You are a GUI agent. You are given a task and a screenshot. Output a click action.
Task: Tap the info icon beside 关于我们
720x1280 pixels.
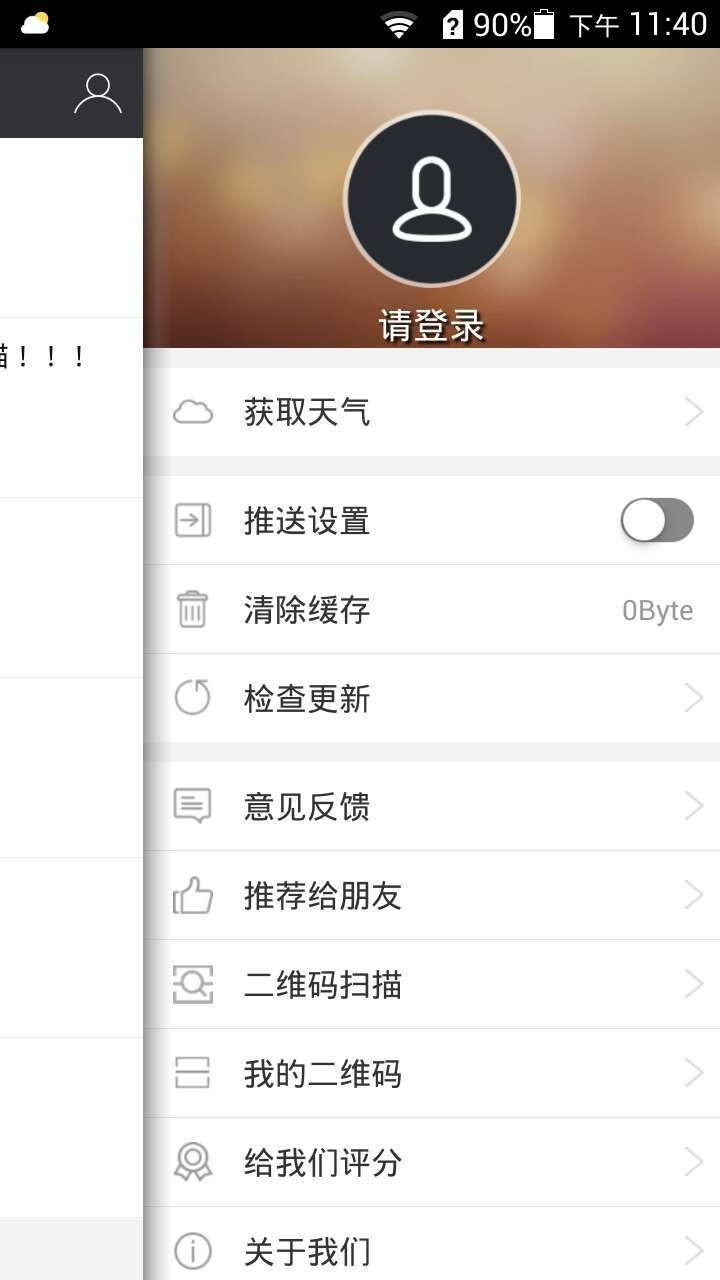(192, 1251)
